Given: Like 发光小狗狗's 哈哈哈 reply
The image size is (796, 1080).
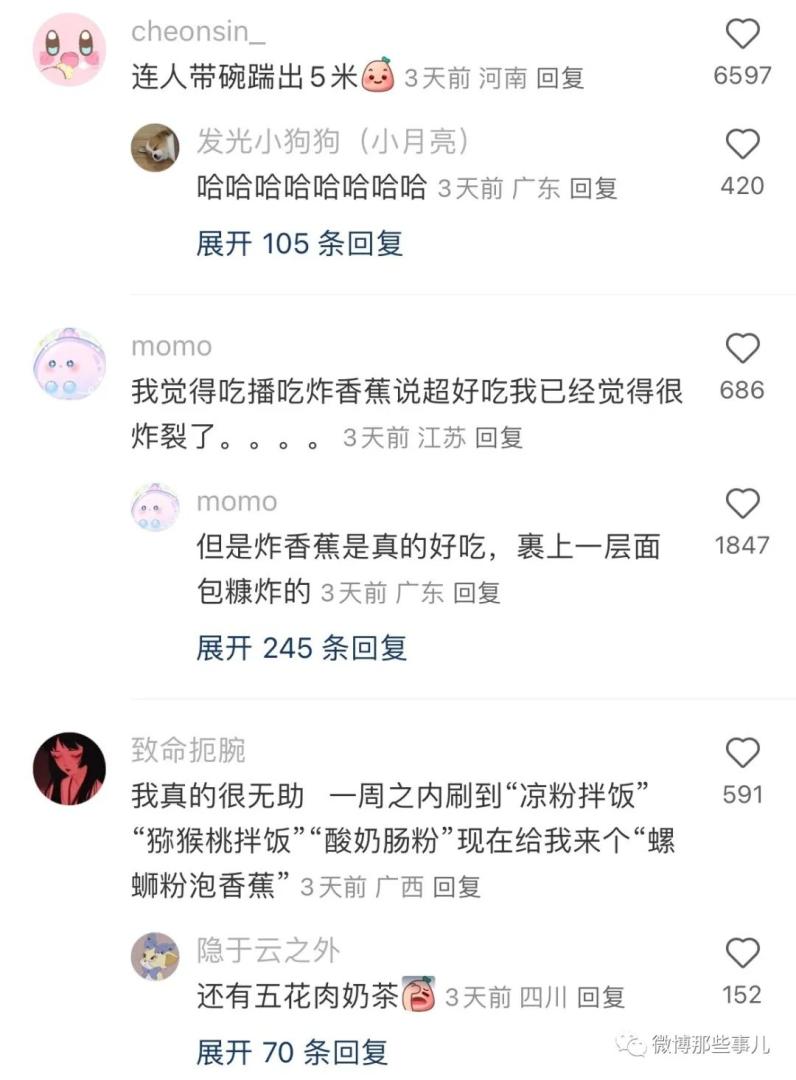Looking at the screenshot, I should [742, 145].
